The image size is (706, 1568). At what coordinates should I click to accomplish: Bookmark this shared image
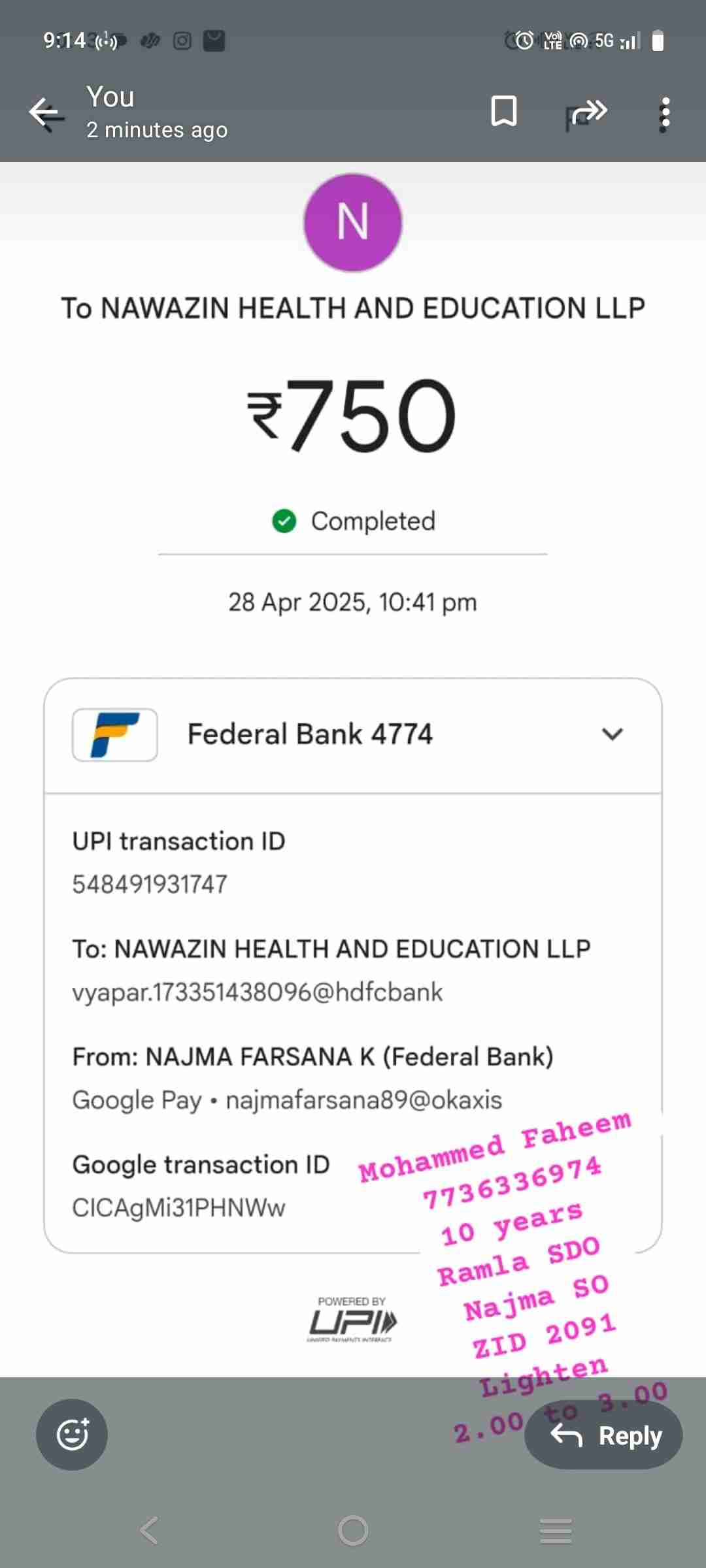click(504, 111)
